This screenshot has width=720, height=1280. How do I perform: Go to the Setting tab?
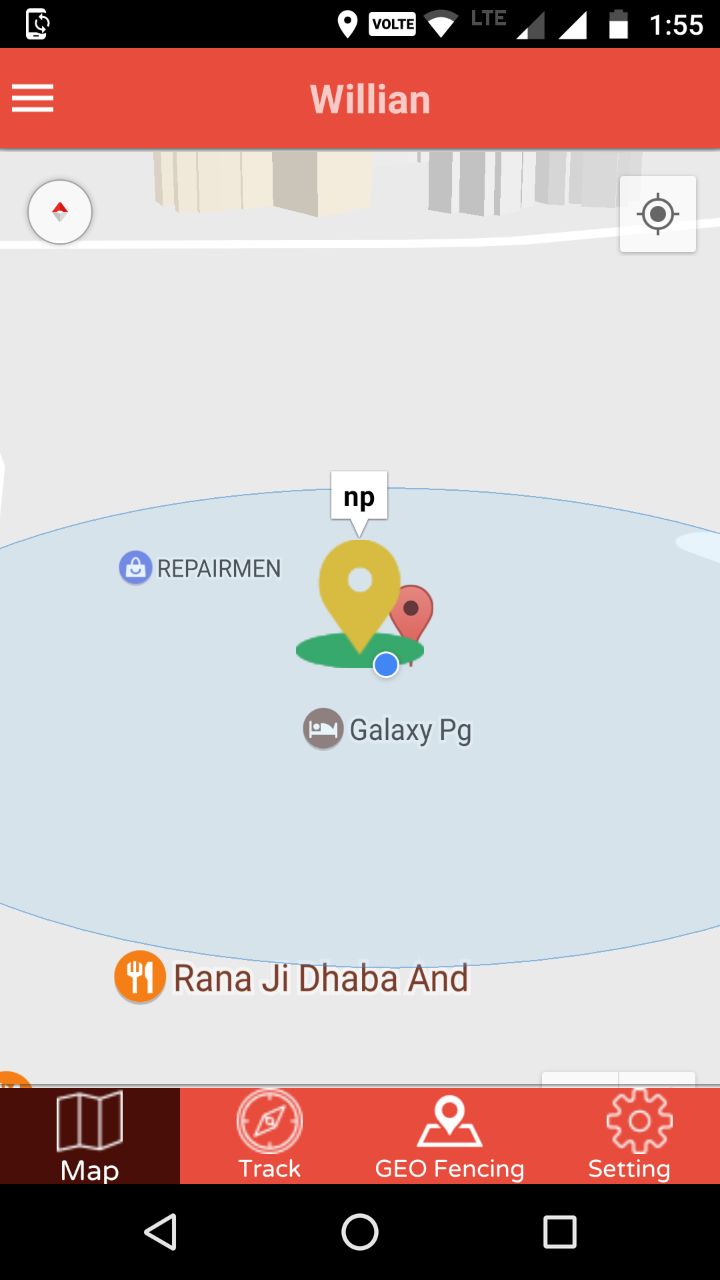[630, 1136]
